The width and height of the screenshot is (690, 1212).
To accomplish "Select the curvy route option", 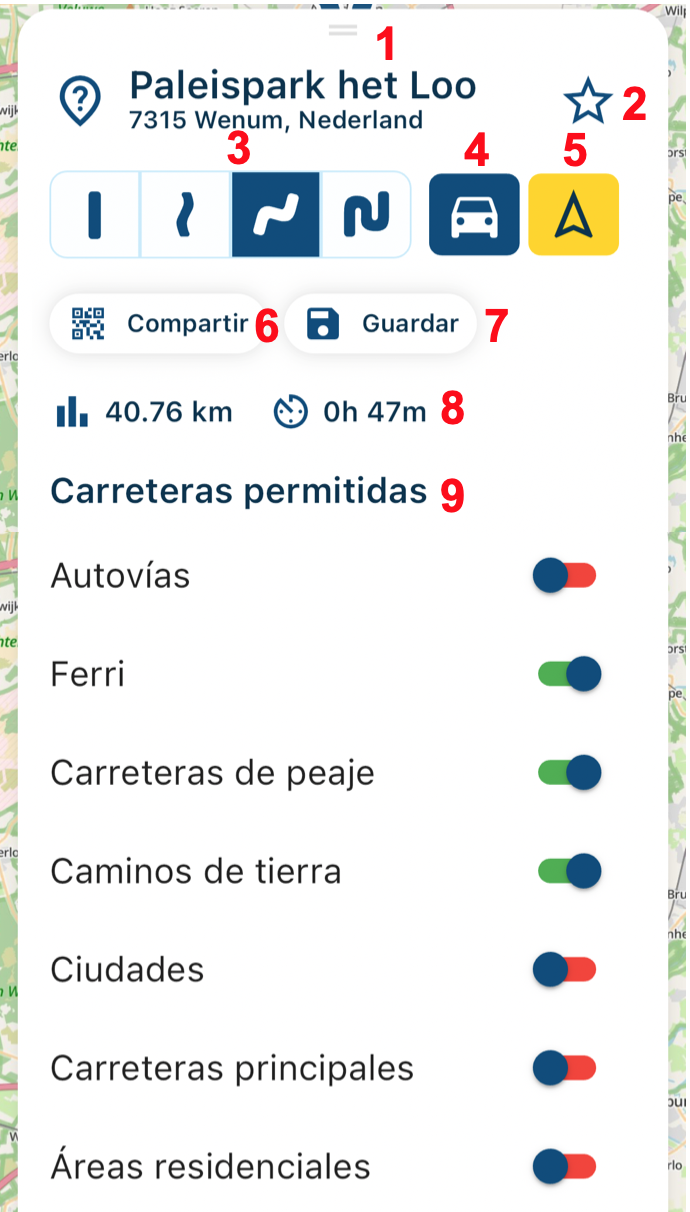I will 276,215.
